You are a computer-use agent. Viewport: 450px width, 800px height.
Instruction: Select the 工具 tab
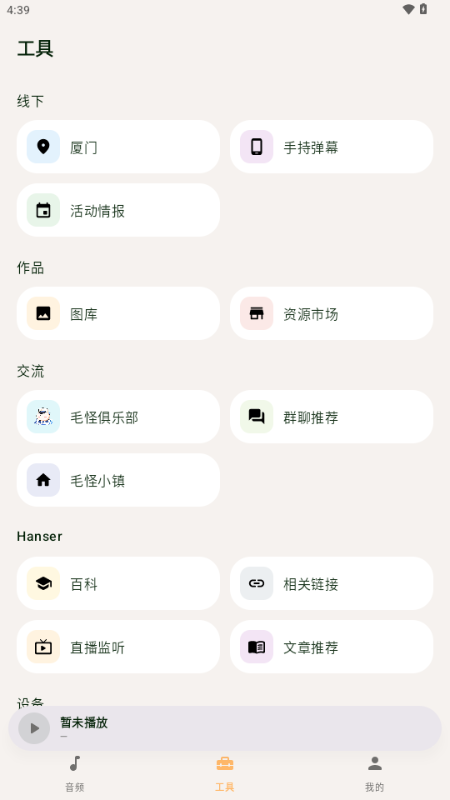(x=224, y=773)
